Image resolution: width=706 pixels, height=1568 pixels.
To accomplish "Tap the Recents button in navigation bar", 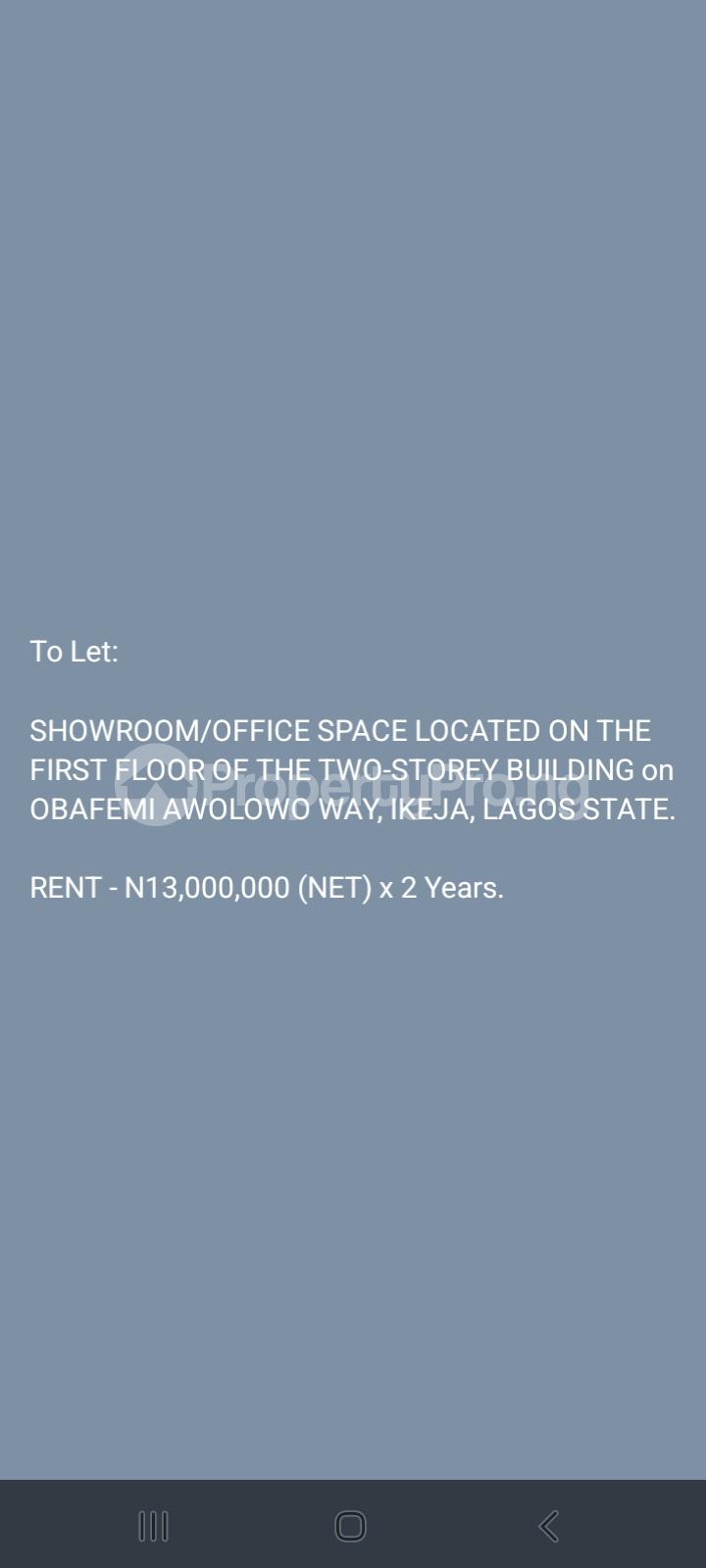I will (153, 1527).
